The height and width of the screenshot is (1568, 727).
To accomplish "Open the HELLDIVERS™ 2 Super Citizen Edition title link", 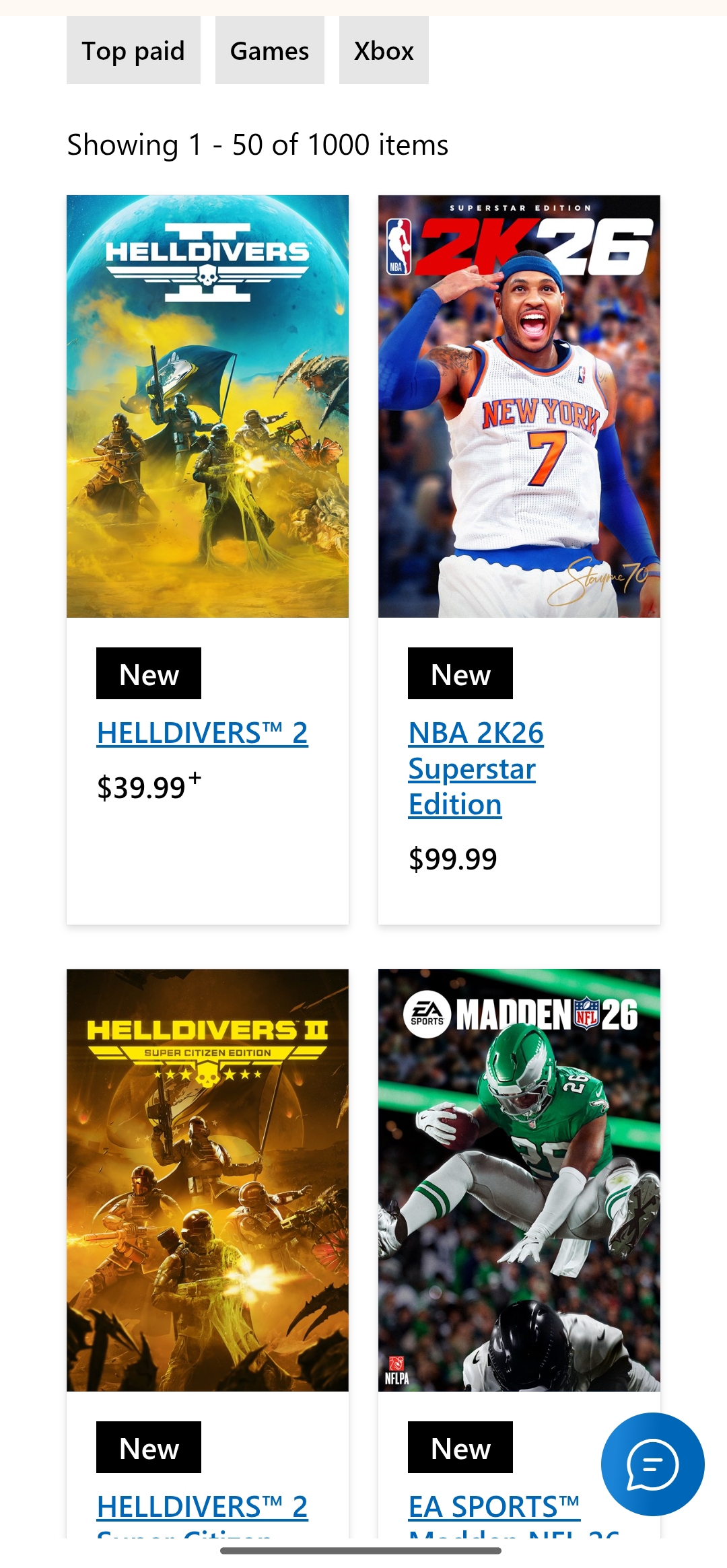I will (202, 1507).
